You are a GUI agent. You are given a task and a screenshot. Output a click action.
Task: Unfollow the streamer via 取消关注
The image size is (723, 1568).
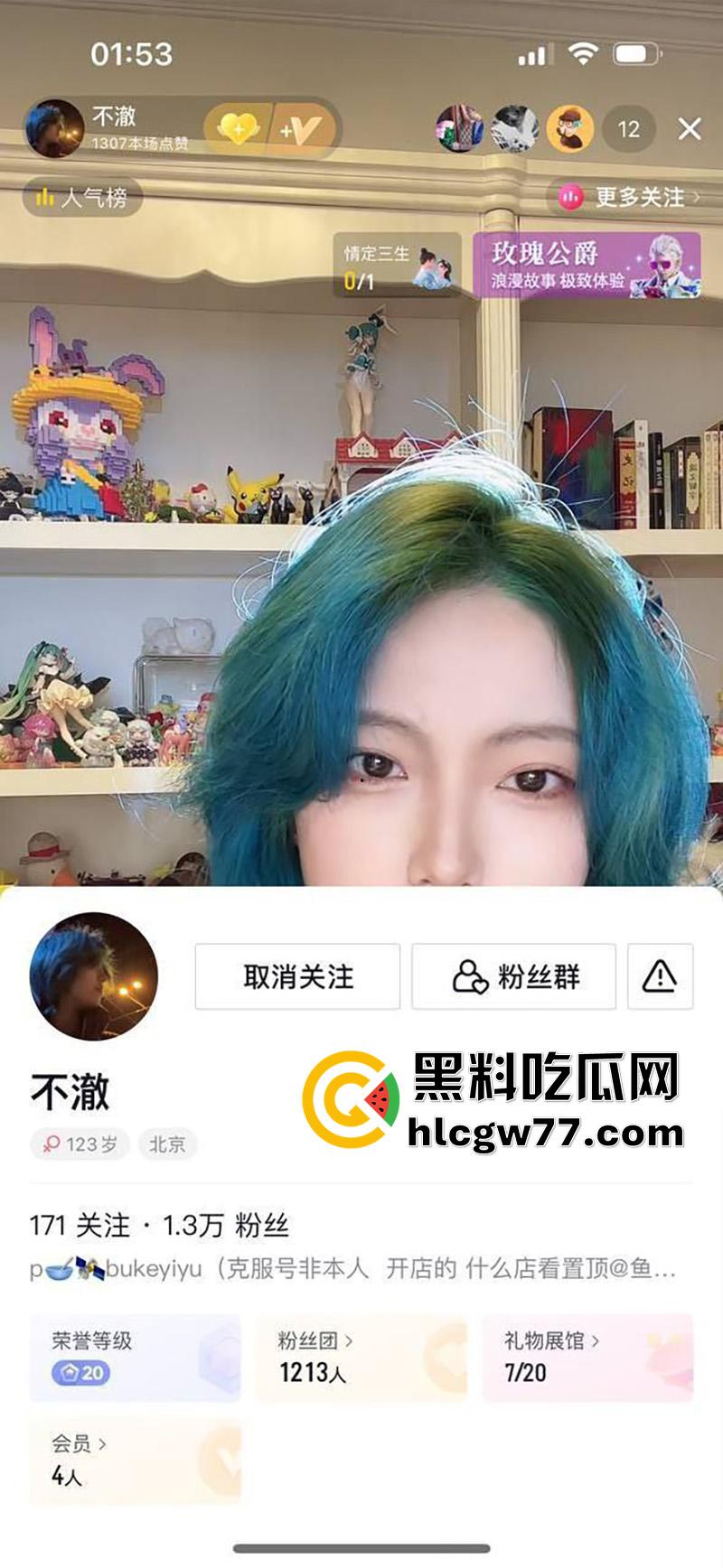point(296,976)
